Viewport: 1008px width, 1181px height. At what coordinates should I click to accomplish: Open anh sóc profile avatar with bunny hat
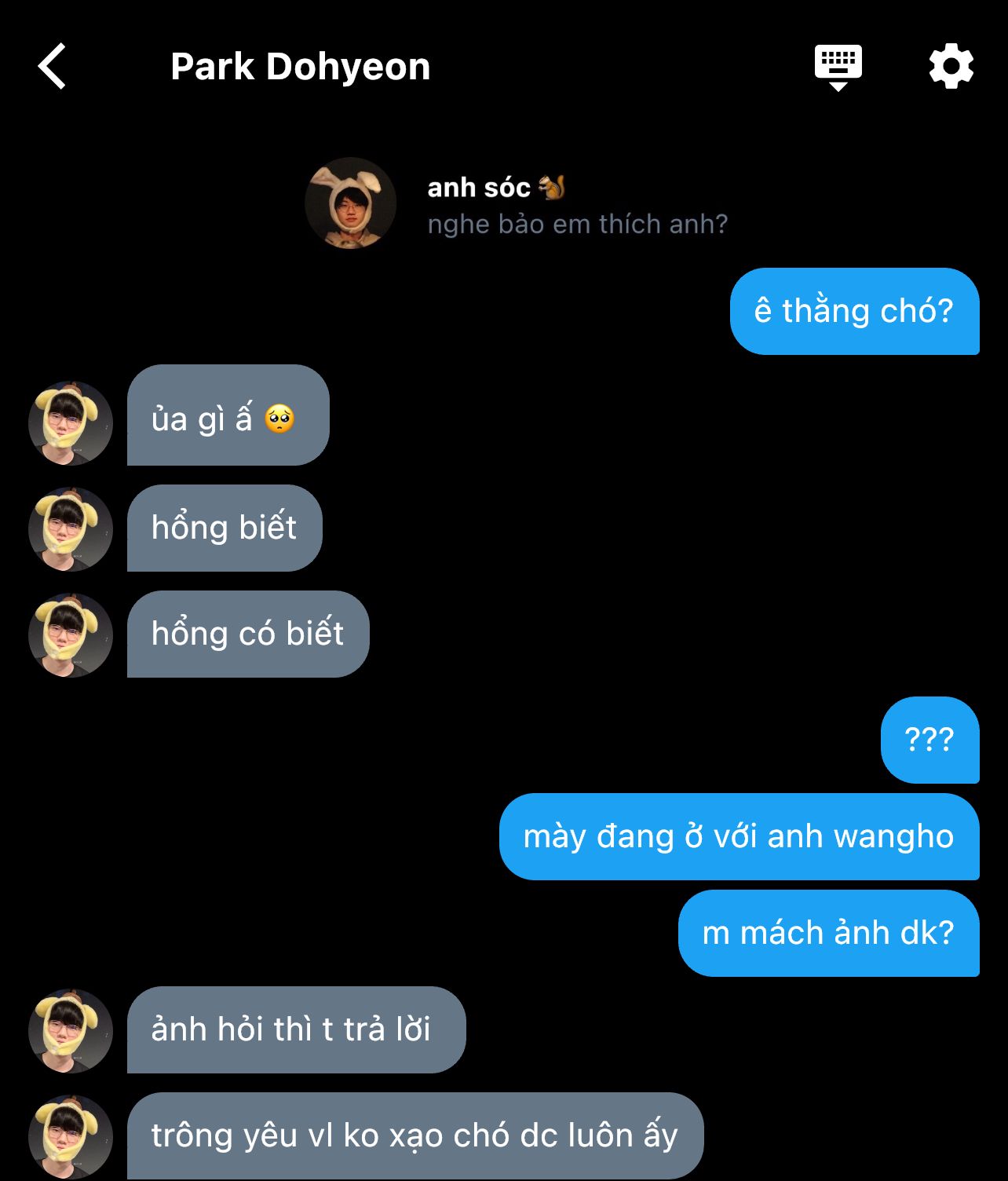pyautogui.click(x=351, y=203)
